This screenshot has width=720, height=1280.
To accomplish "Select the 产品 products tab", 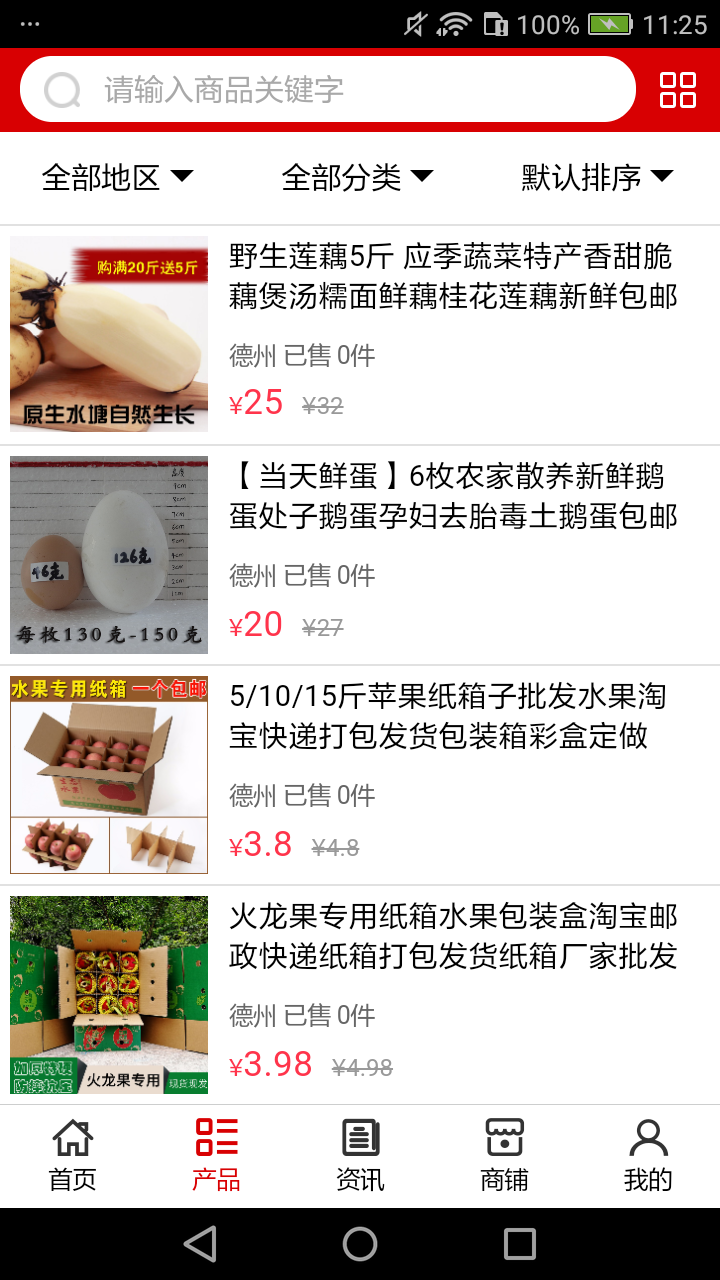I will [216, 1156].
